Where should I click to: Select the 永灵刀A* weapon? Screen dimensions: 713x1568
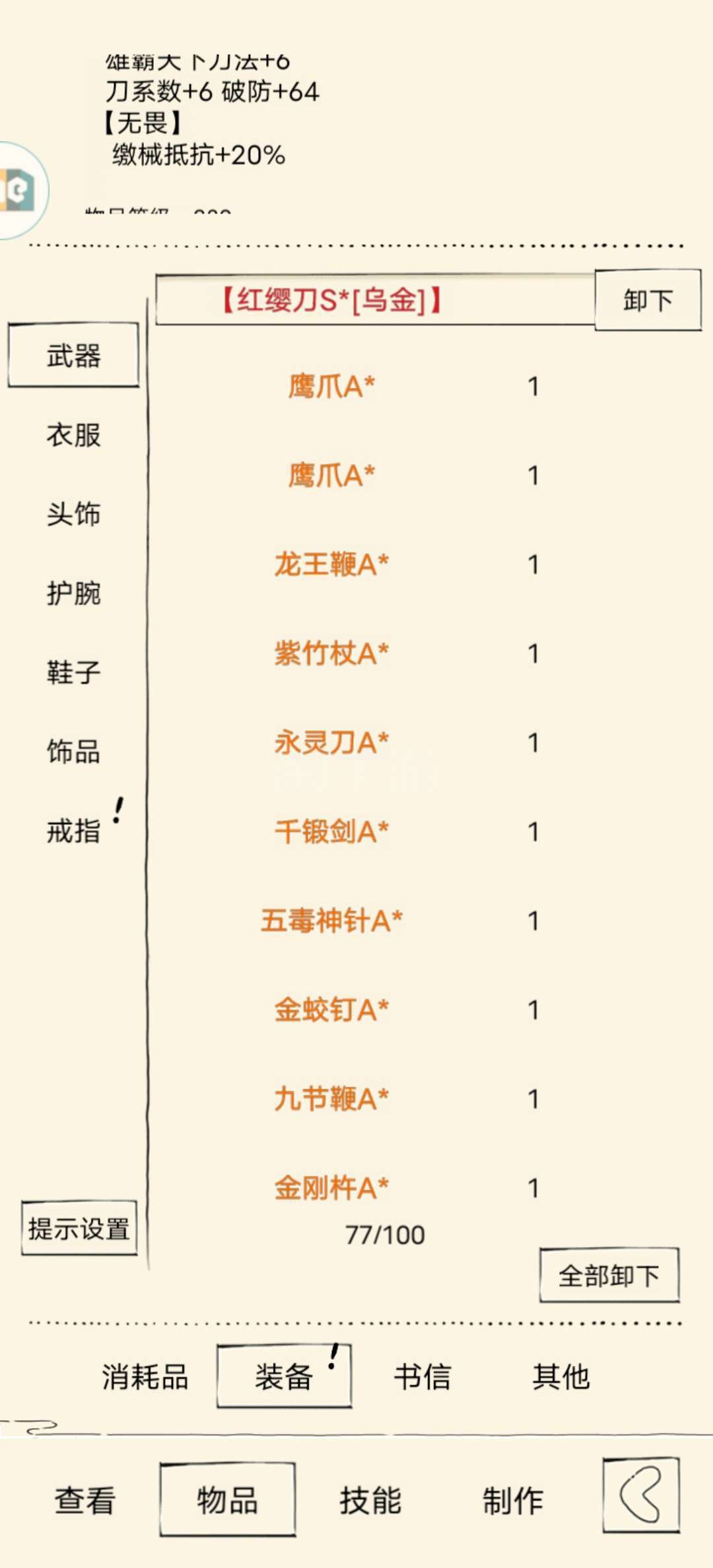point(331,743)
